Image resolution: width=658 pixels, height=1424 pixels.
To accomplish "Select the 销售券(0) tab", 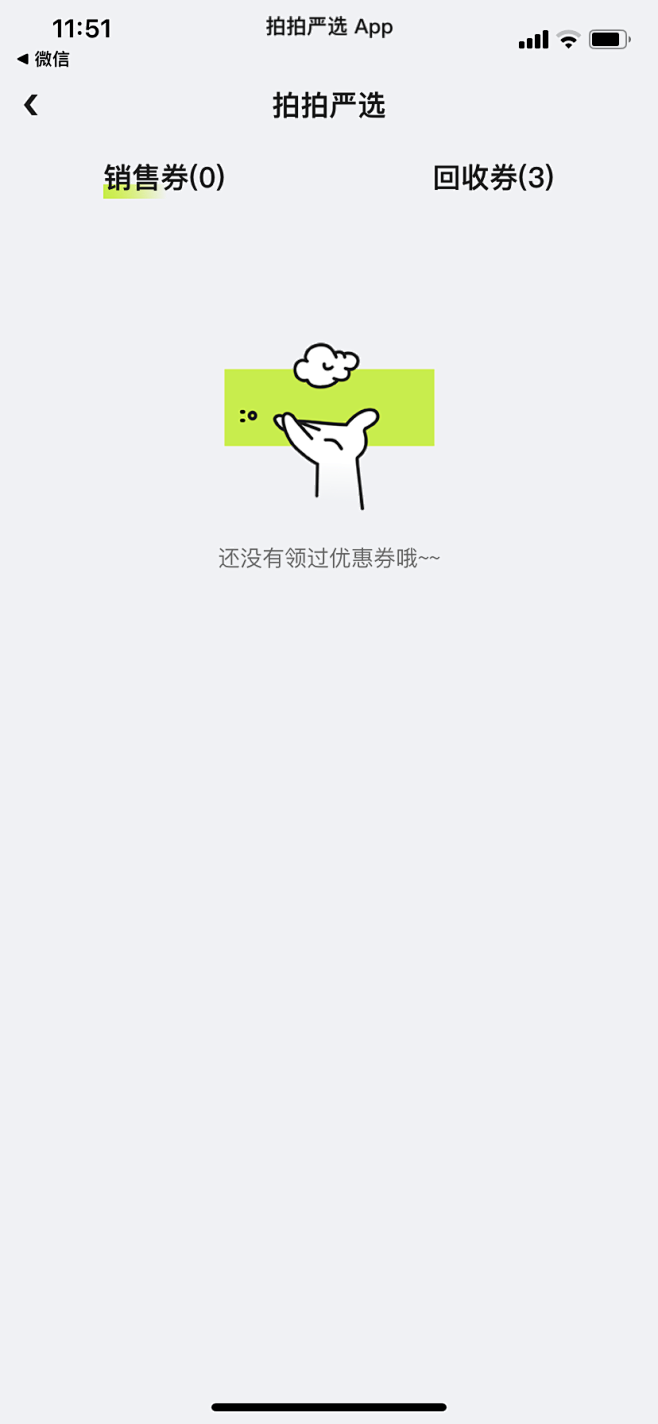I will point(165,178).
